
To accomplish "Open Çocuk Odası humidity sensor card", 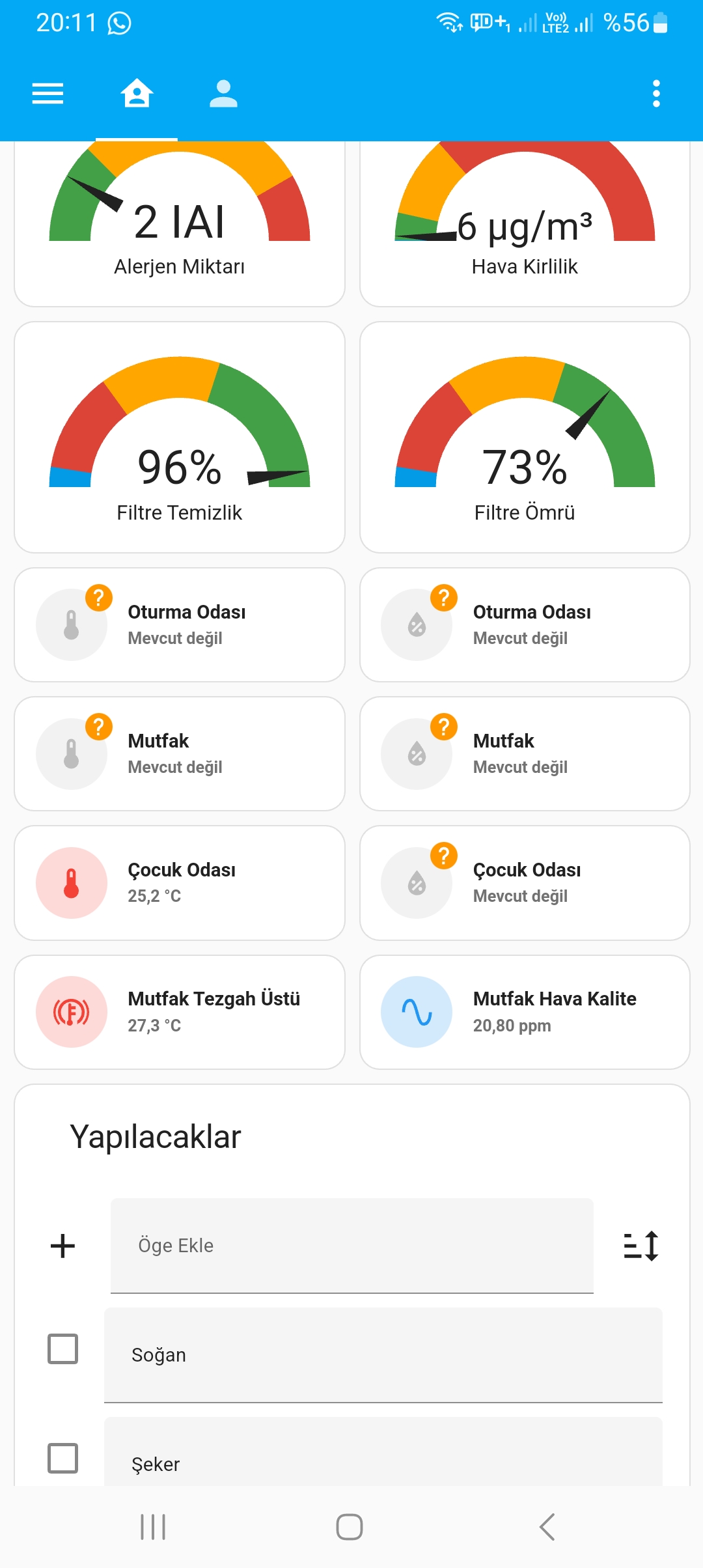I will (x=525, y=883).
